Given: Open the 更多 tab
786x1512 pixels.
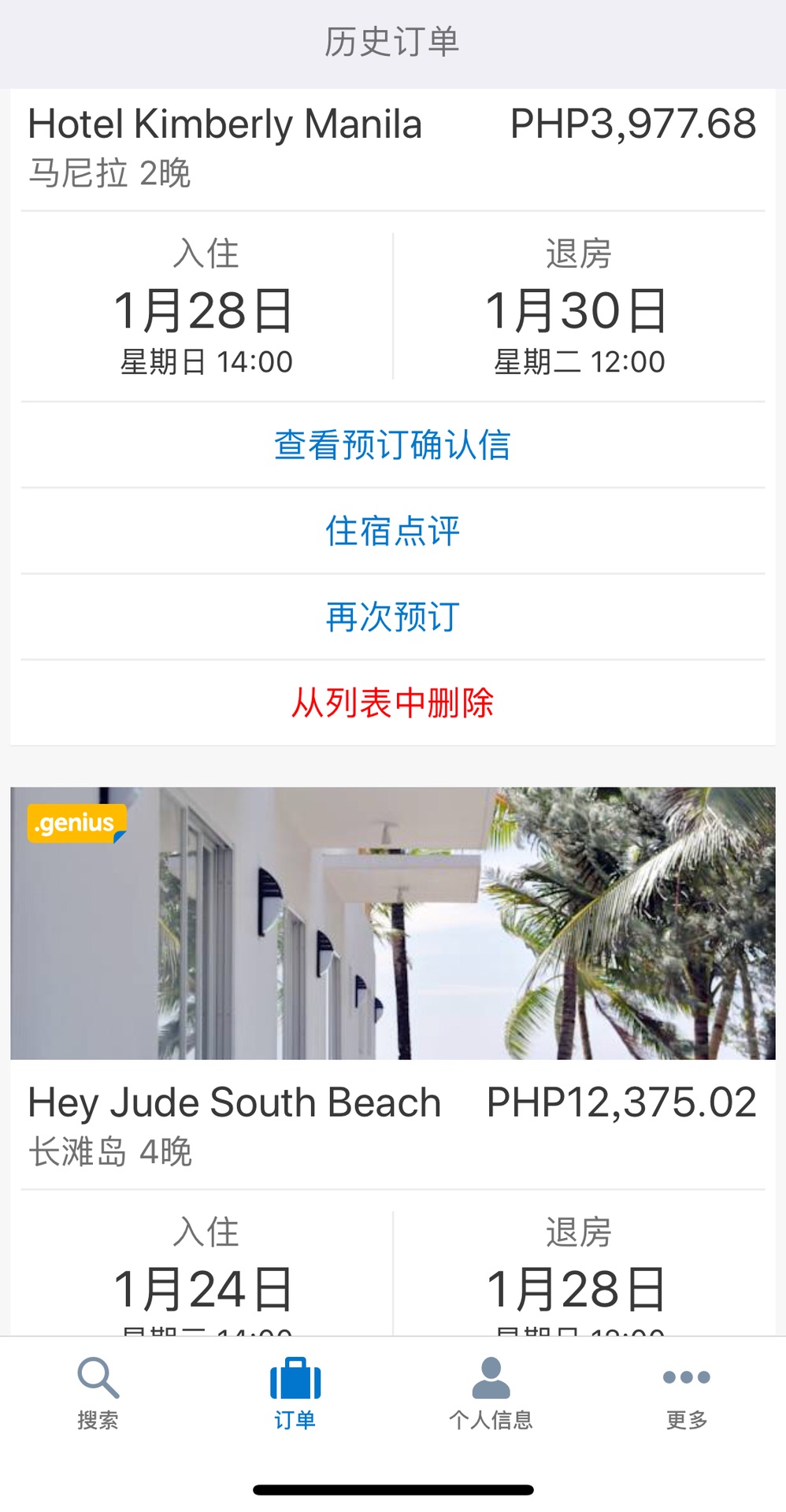Looking at the screenshot, I should pyautogui.click(x=687, y=1392).
